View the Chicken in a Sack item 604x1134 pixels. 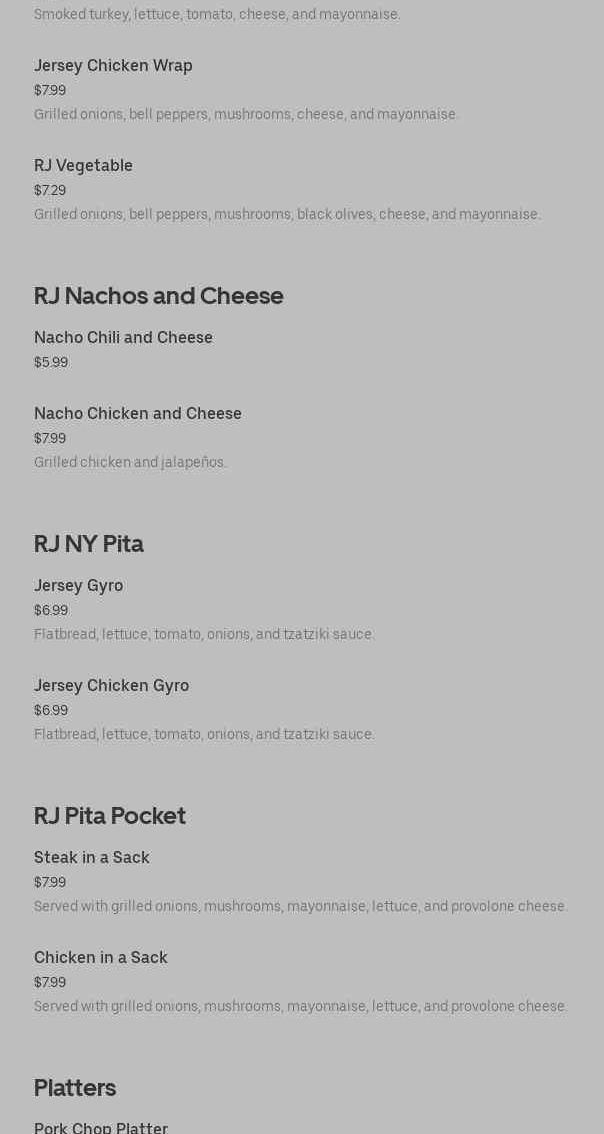101,958
